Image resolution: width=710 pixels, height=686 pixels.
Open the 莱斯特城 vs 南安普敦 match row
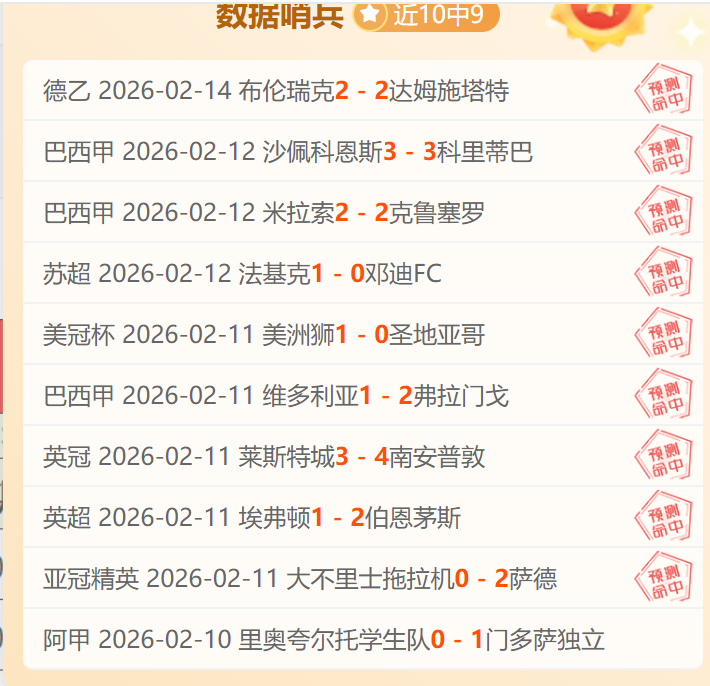265,457
